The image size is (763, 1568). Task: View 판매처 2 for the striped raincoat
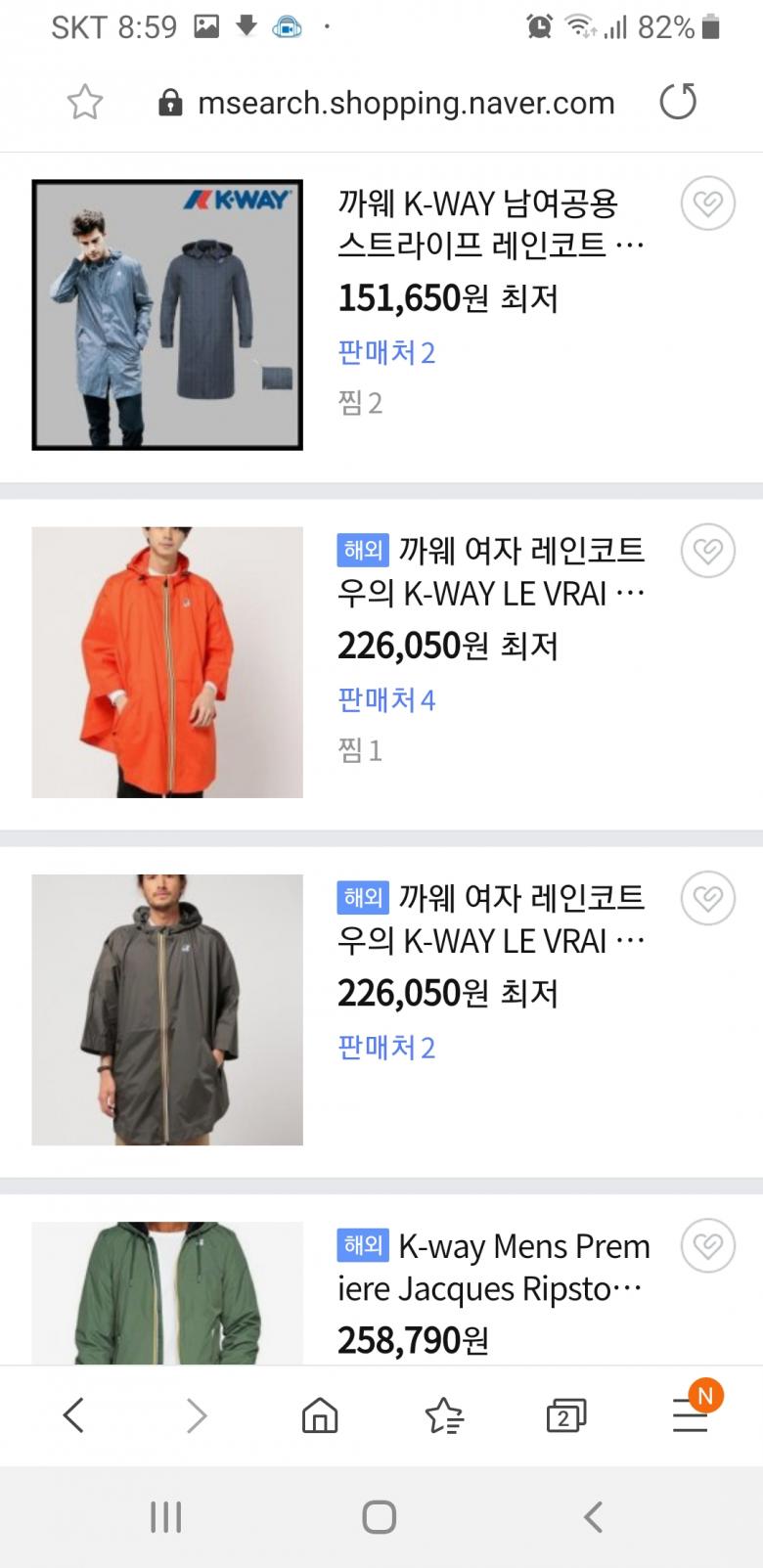click(x=386, y=352)
